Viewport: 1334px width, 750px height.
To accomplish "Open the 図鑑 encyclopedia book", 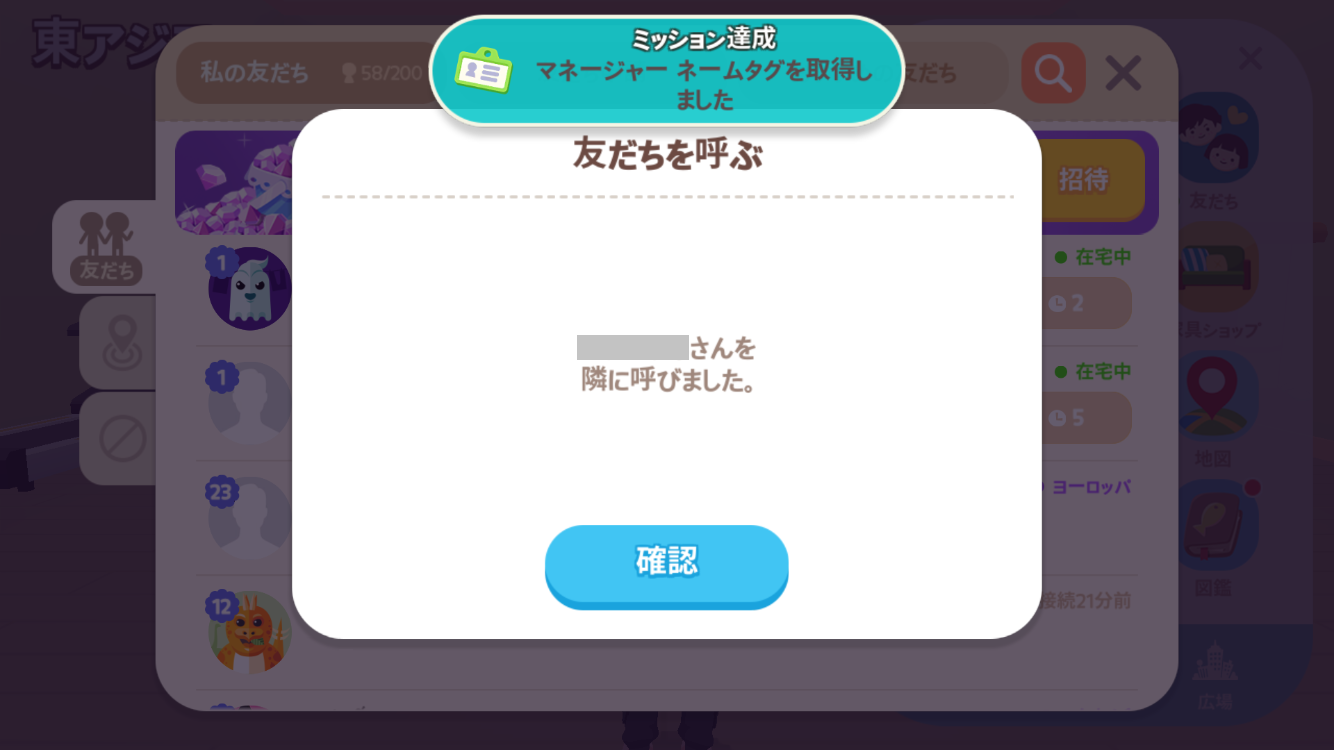I will (1213, 535).
